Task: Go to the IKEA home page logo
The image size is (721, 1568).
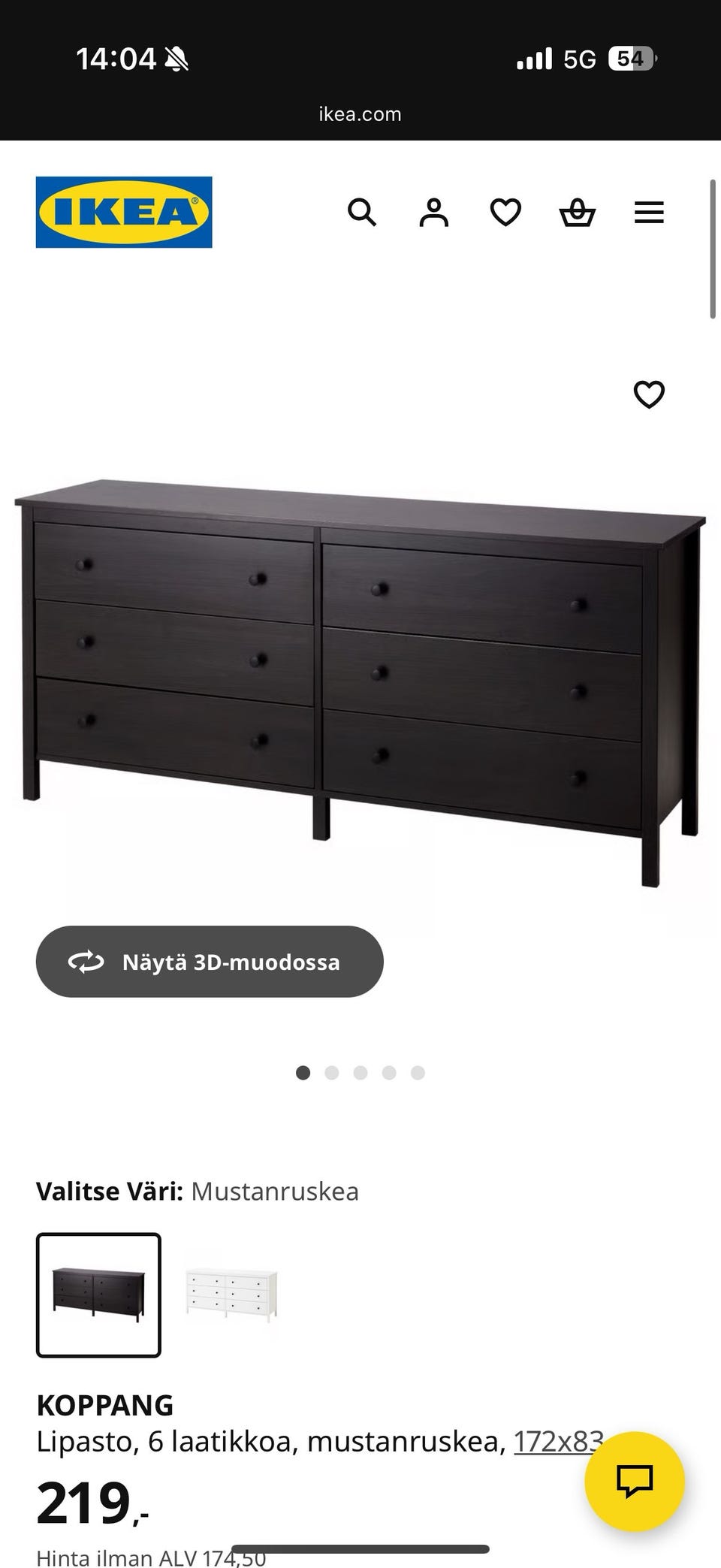Action: tap(124, 213)
